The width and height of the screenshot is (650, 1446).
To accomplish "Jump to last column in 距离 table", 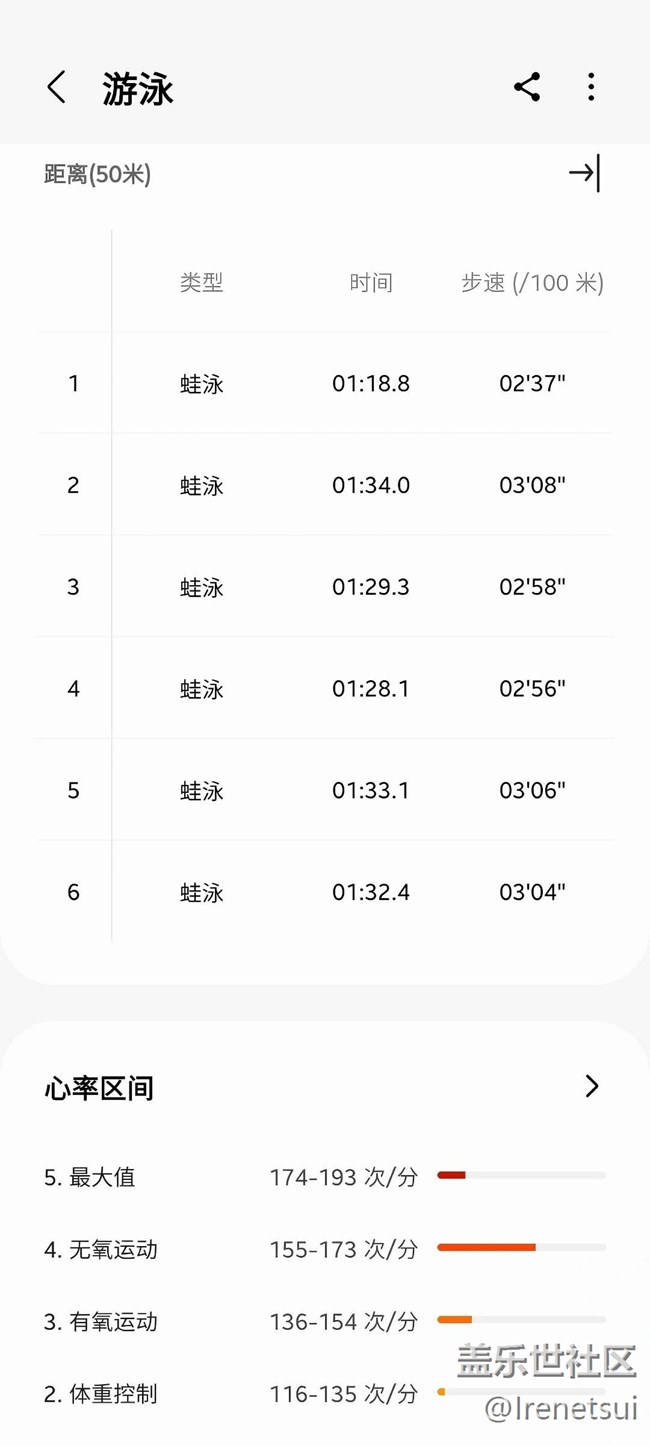I will 584,174.
